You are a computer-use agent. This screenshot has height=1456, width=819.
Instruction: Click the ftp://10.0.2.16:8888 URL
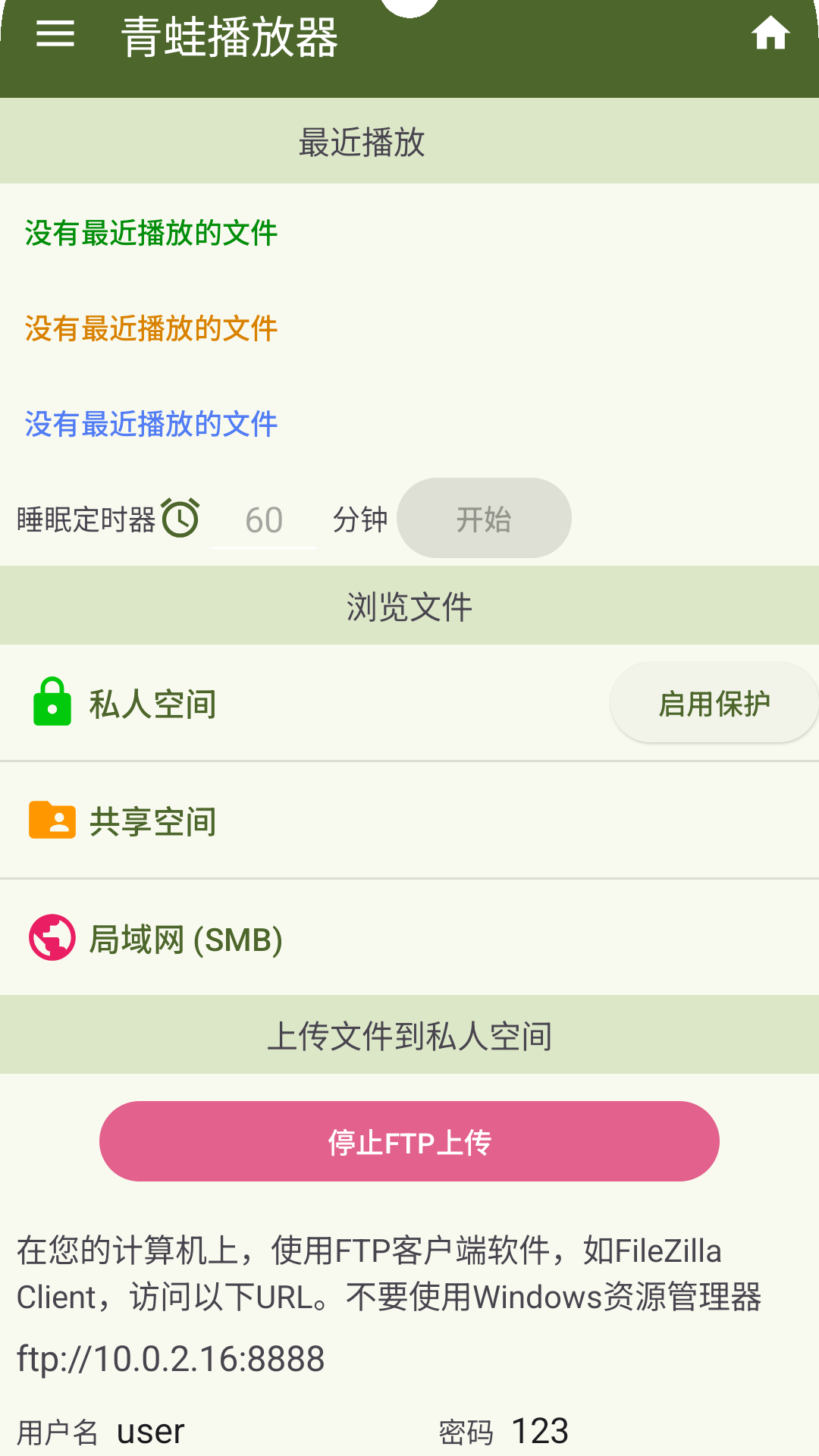[x=171, y=1357]
